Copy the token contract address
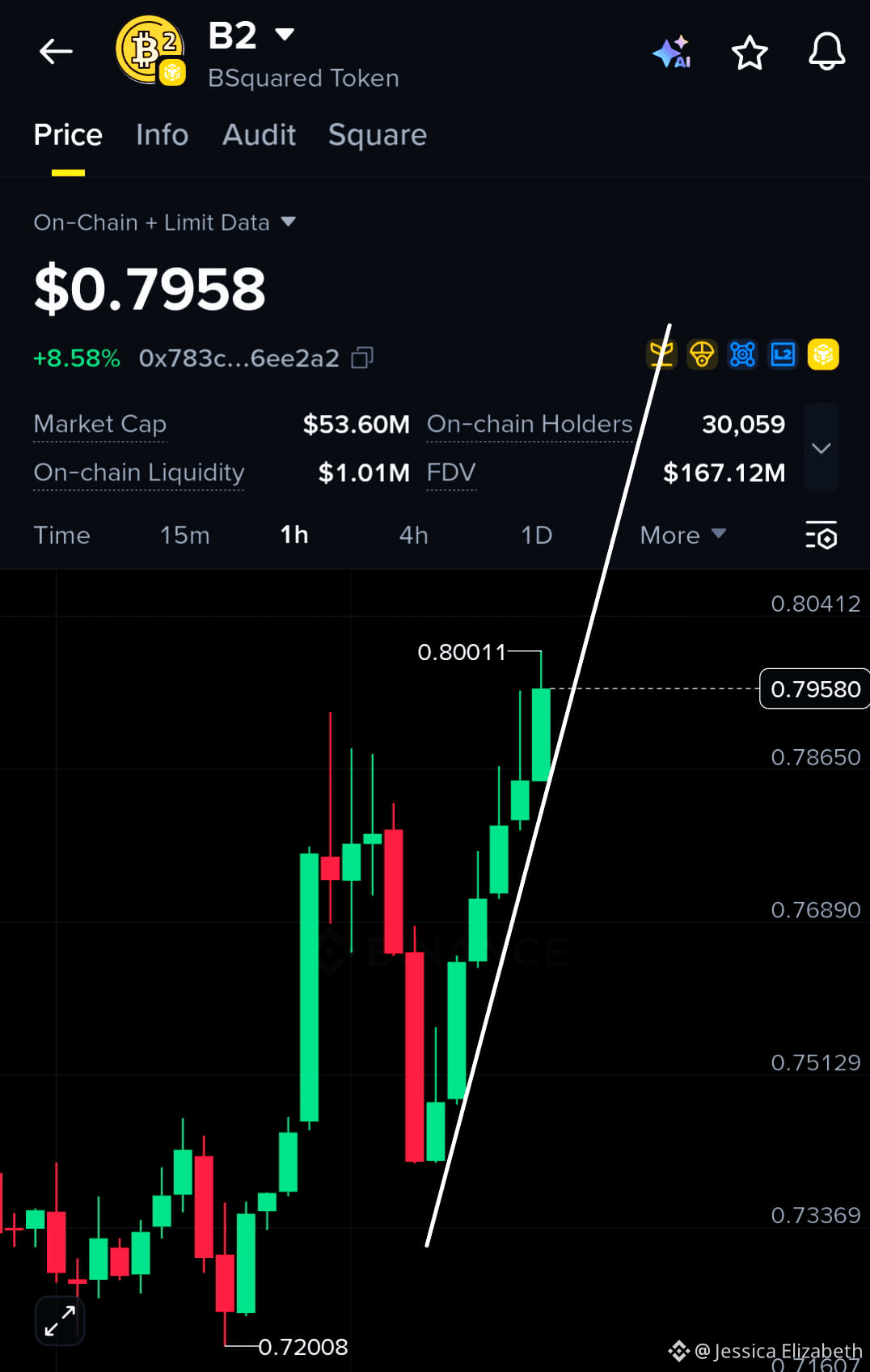Screen dimensions: 870x1372 pos(361,357)
